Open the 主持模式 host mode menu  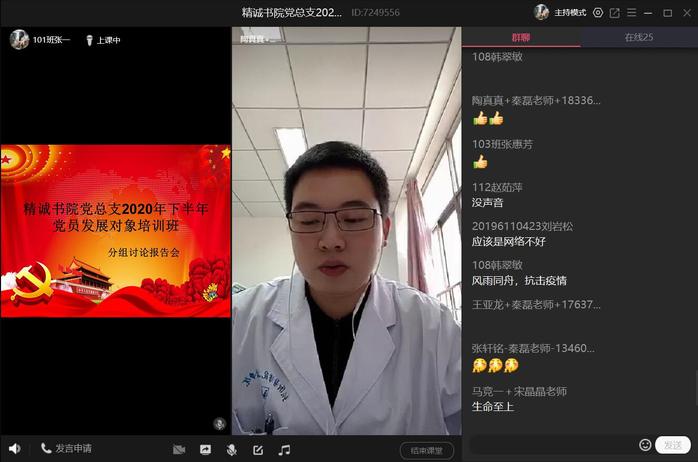pos(569,13)
